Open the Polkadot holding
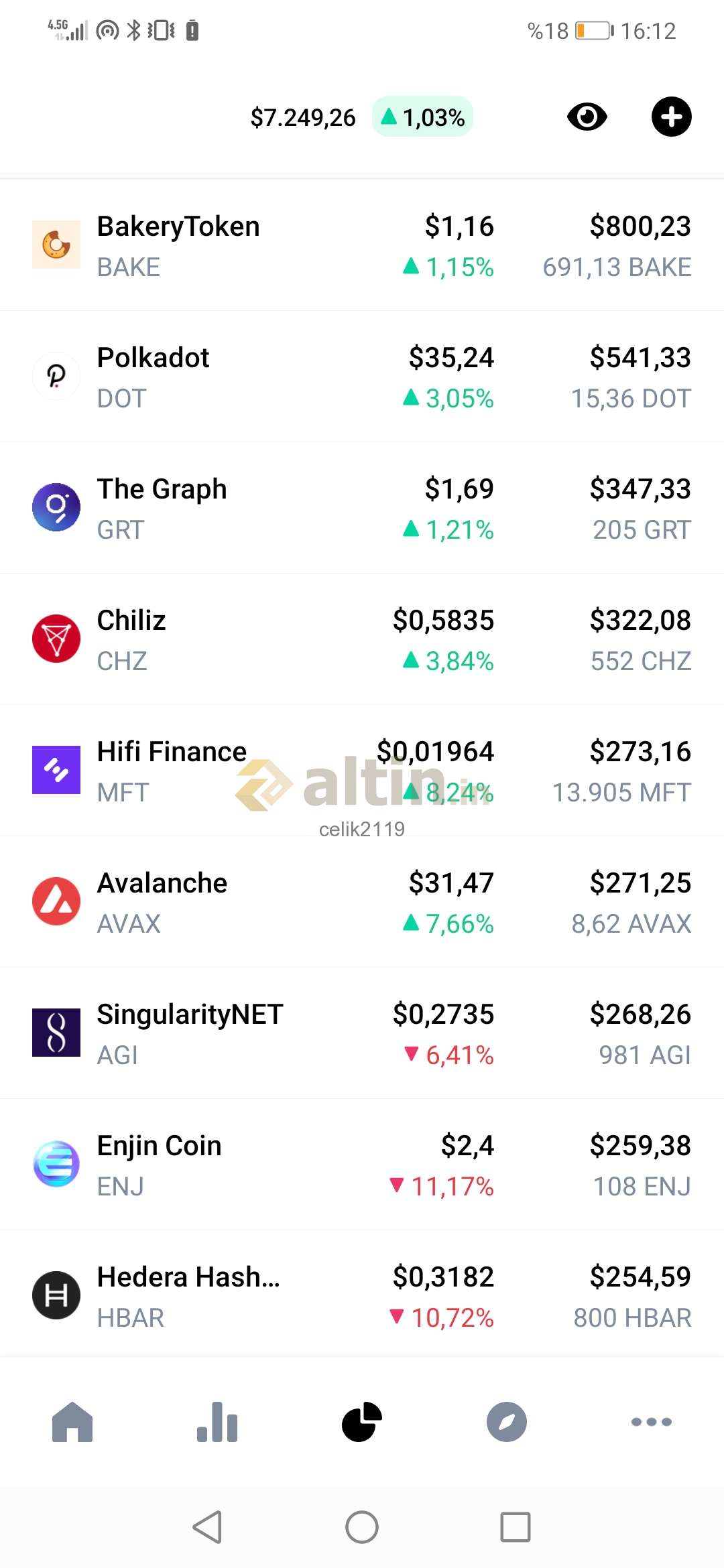The height and width of the screenshot is (1568, 724). [362, 377]
